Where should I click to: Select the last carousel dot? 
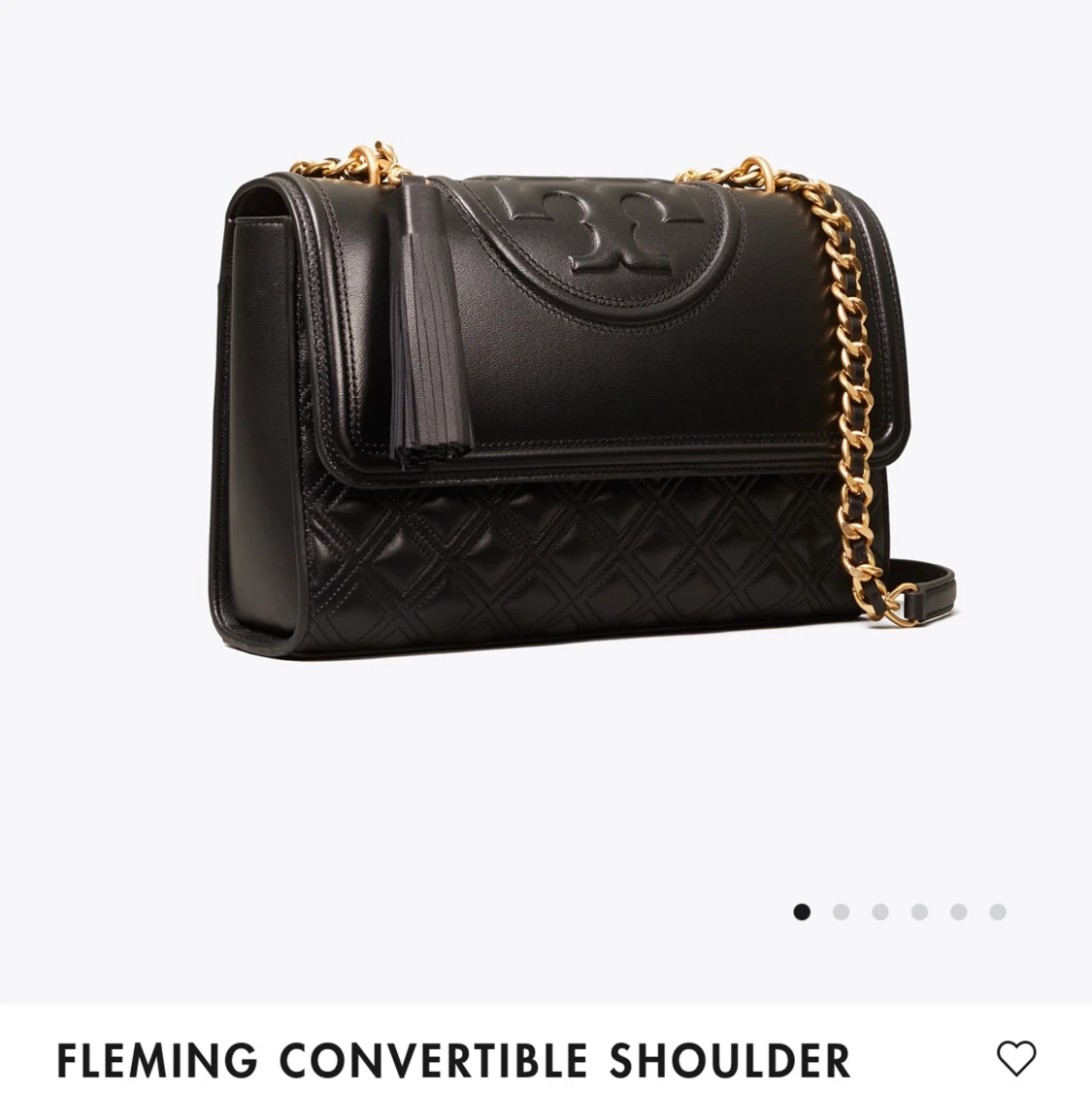(995, 911)
